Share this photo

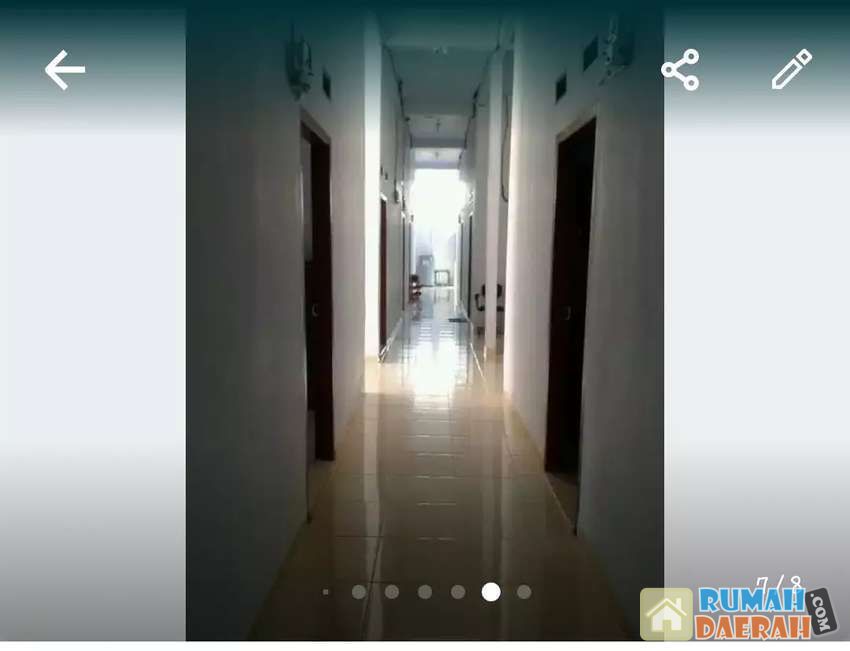pyautogui.click(x=680, y=70)
